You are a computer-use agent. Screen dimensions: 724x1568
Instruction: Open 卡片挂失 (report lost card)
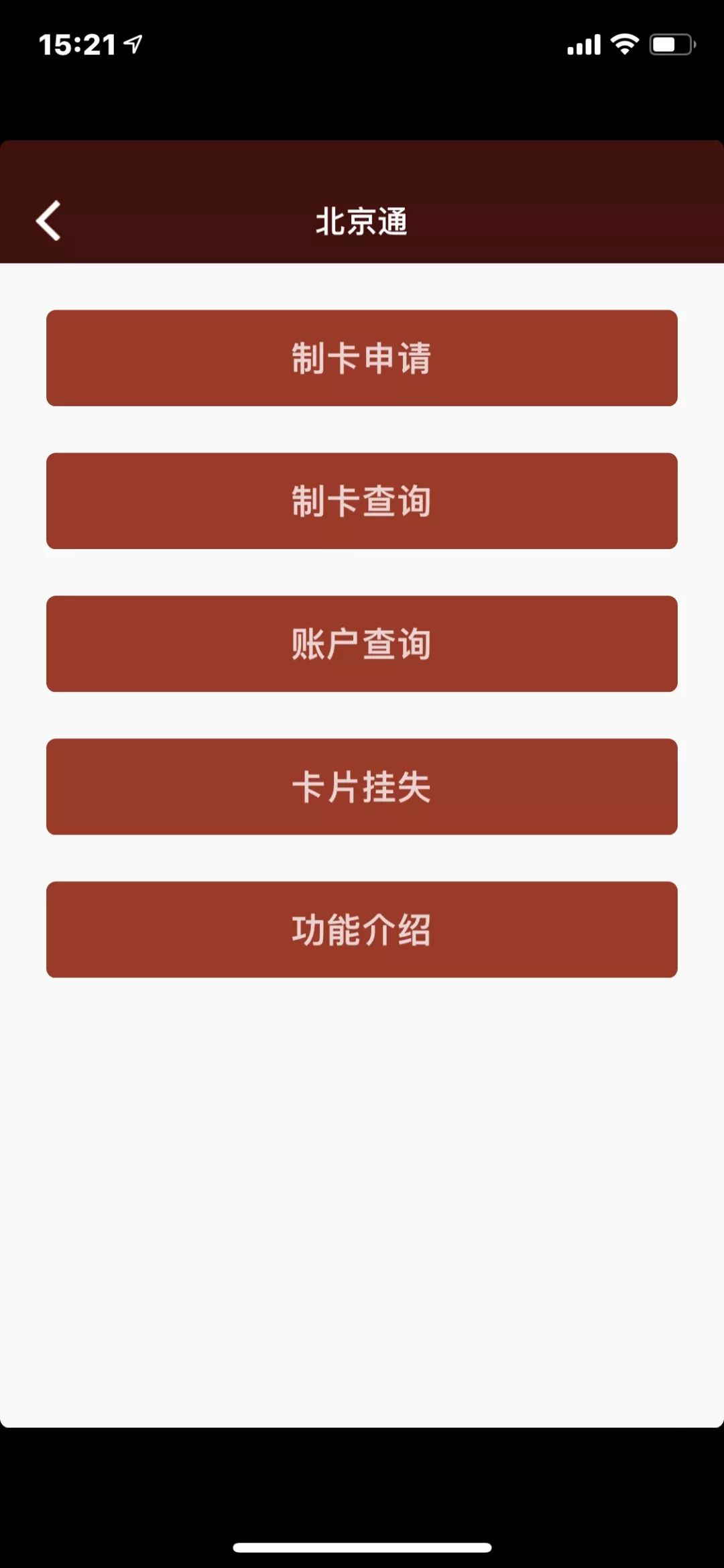pos(361,787)
